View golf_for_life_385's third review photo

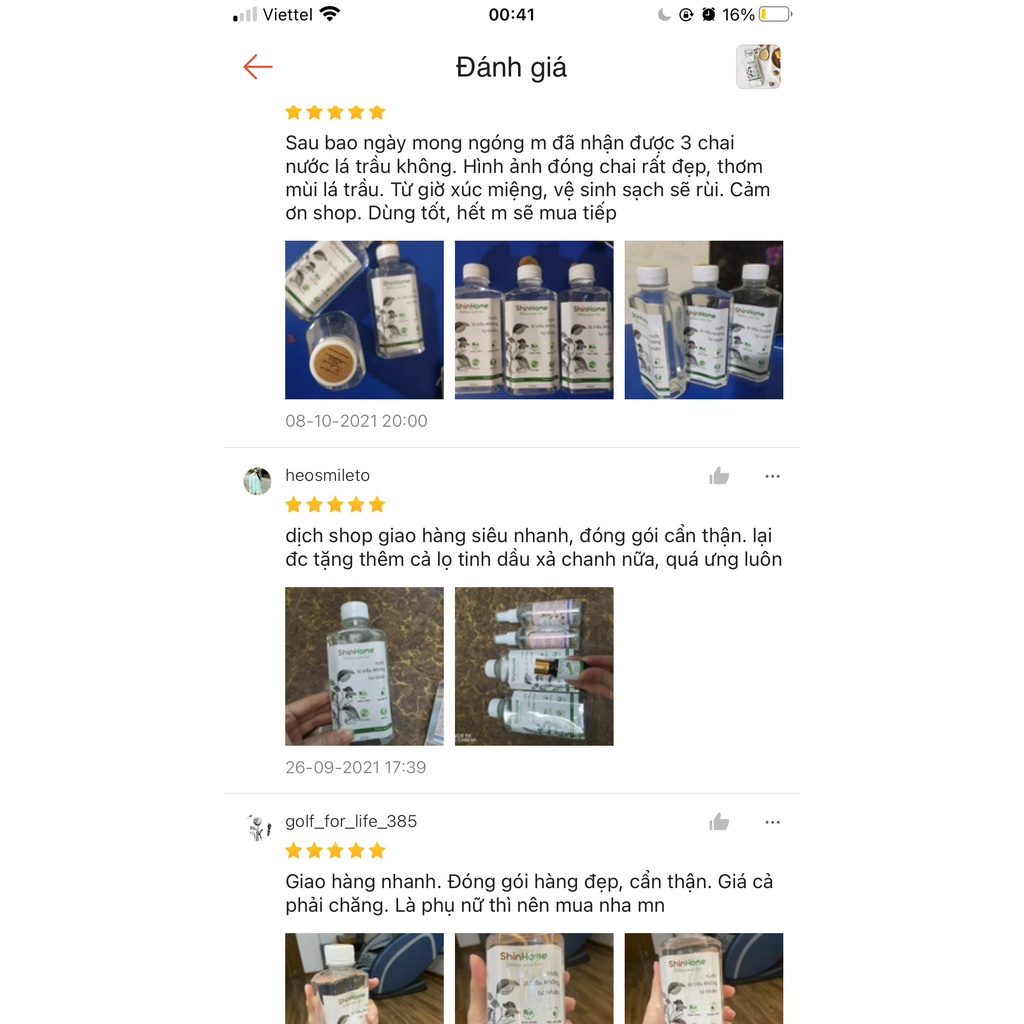[x=704, y=978]
